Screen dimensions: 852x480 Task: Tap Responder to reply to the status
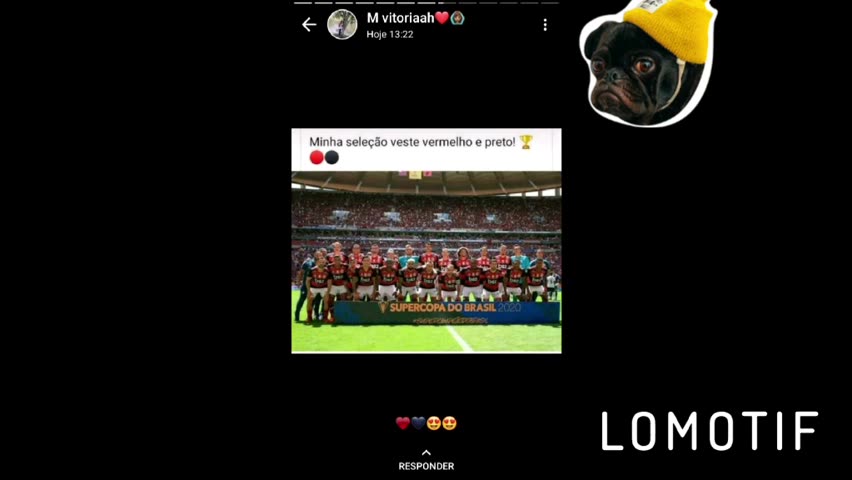[x=426, y=461]
